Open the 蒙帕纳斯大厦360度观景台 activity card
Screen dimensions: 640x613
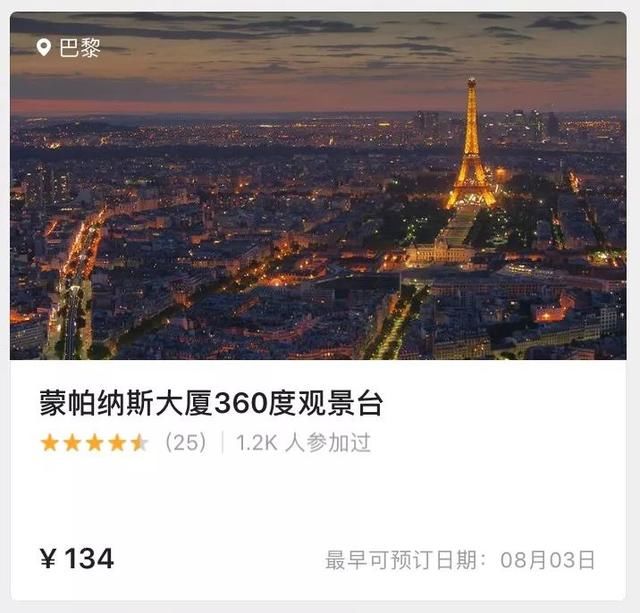pyautogui.click(x=212, y=404)
